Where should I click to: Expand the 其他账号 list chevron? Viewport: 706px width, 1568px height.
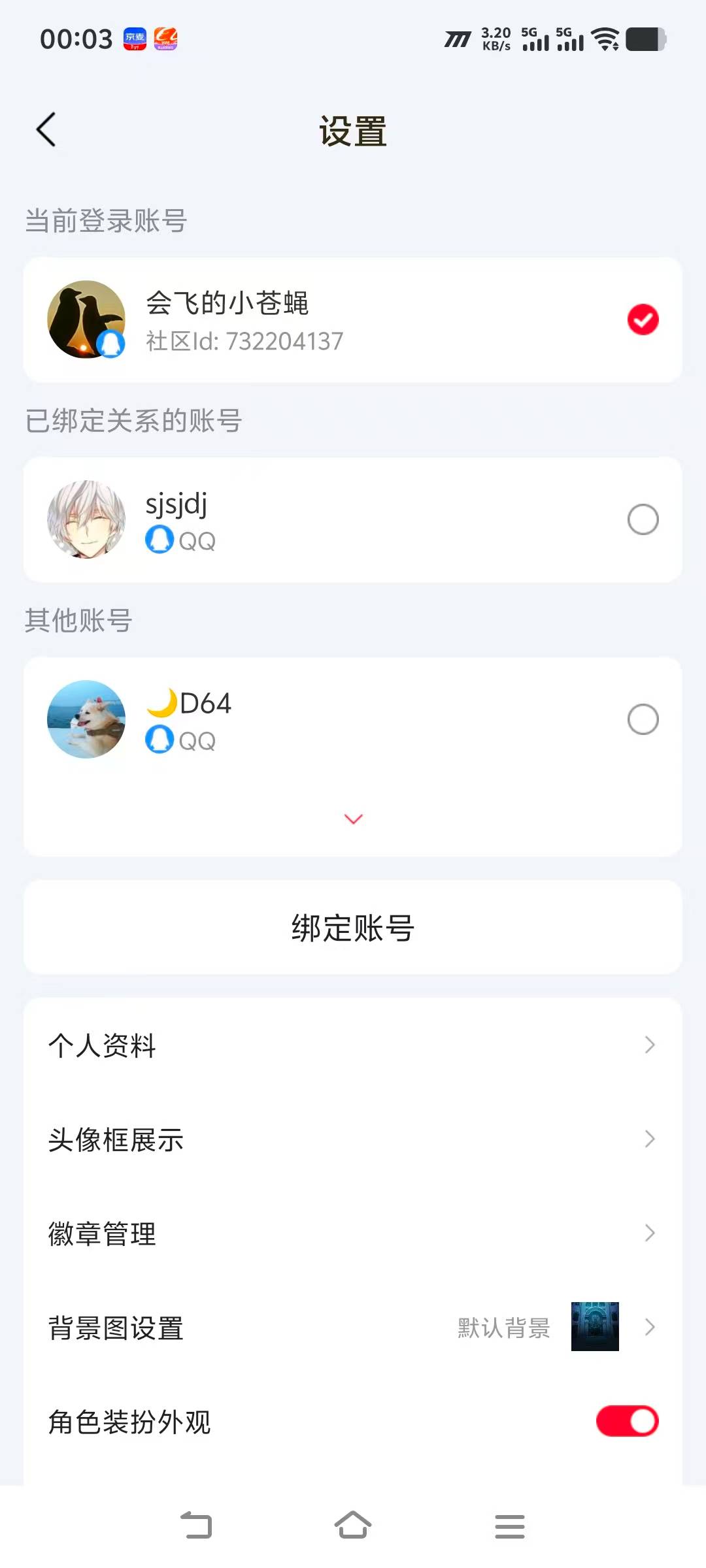[x=353, y=819]
